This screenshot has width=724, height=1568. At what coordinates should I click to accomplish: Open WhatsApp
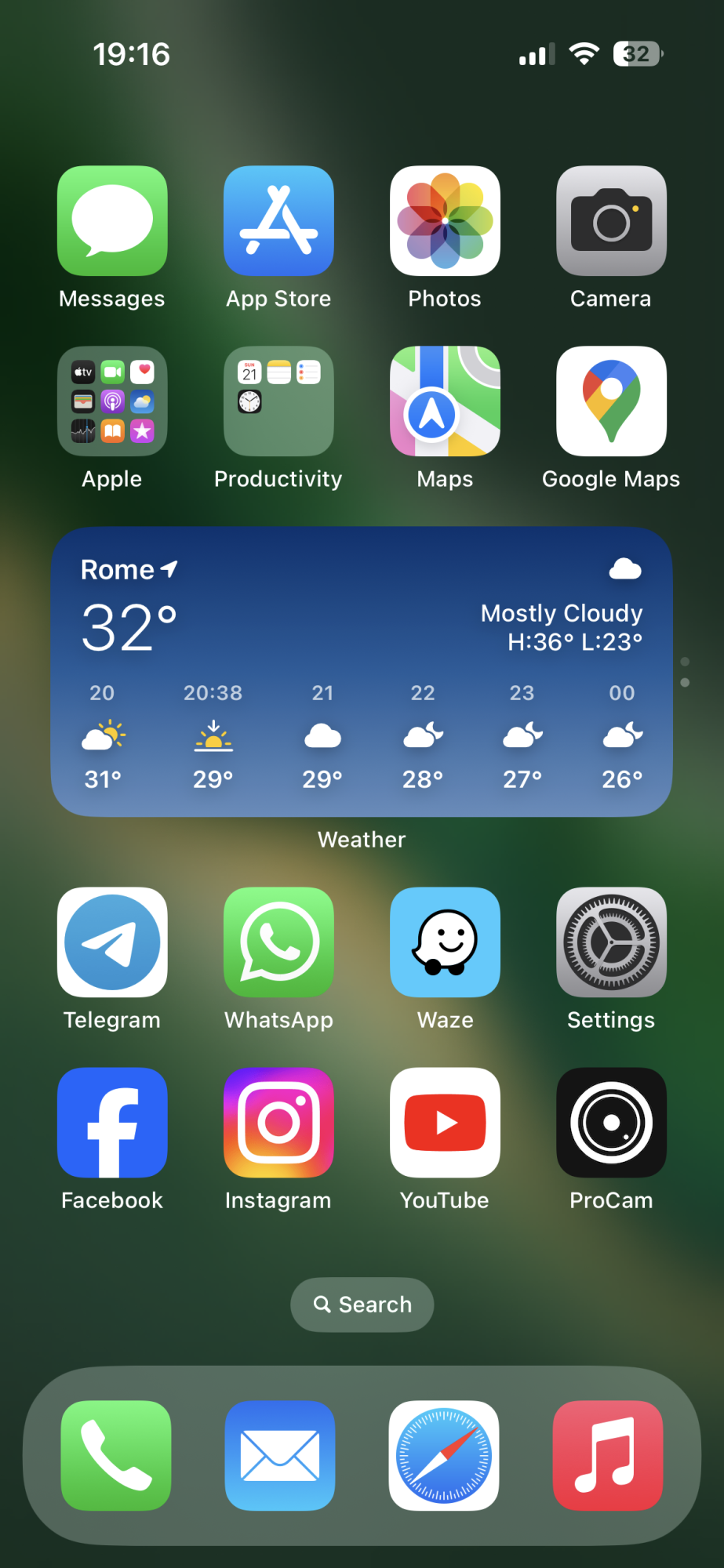278,942
